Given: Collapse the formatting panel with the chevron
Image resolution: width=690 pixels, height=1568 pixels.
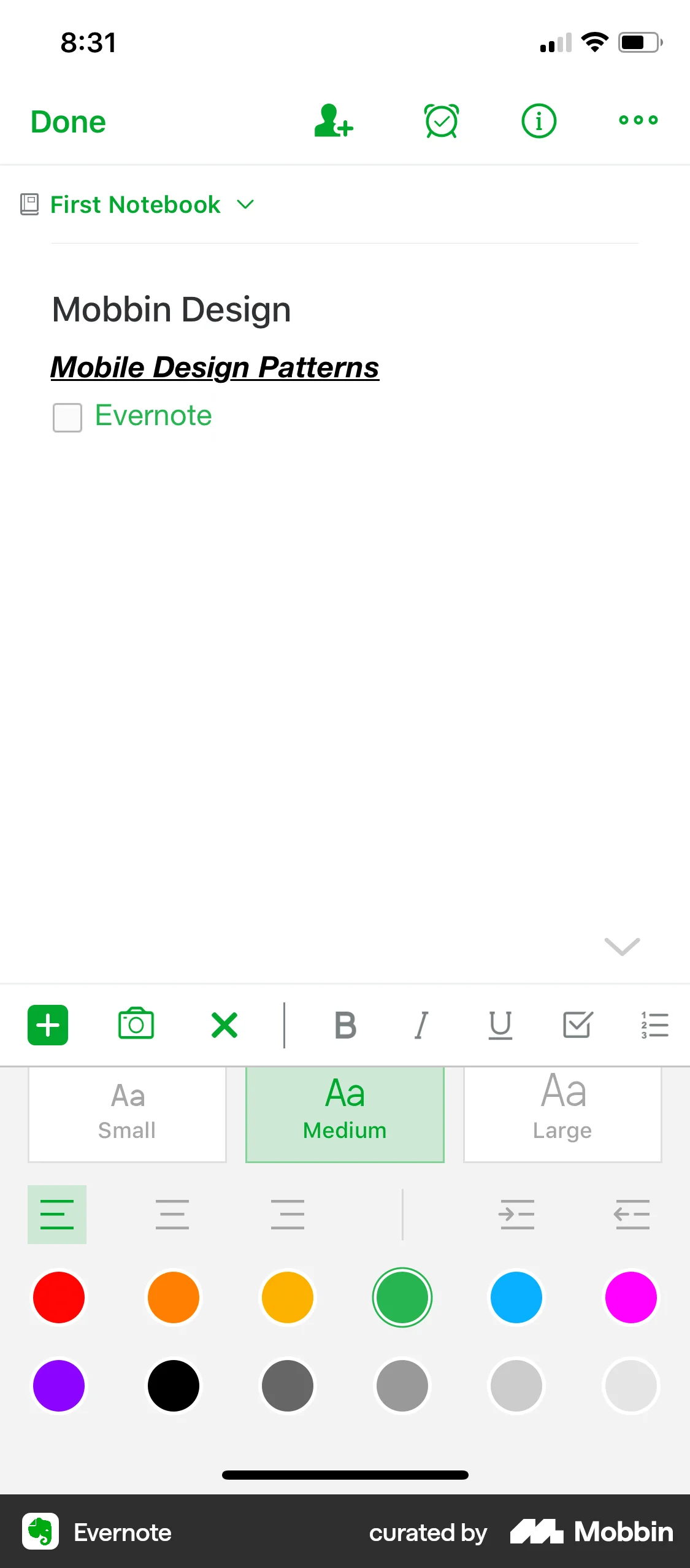Looking at the screenshot, I should point(621,947).
